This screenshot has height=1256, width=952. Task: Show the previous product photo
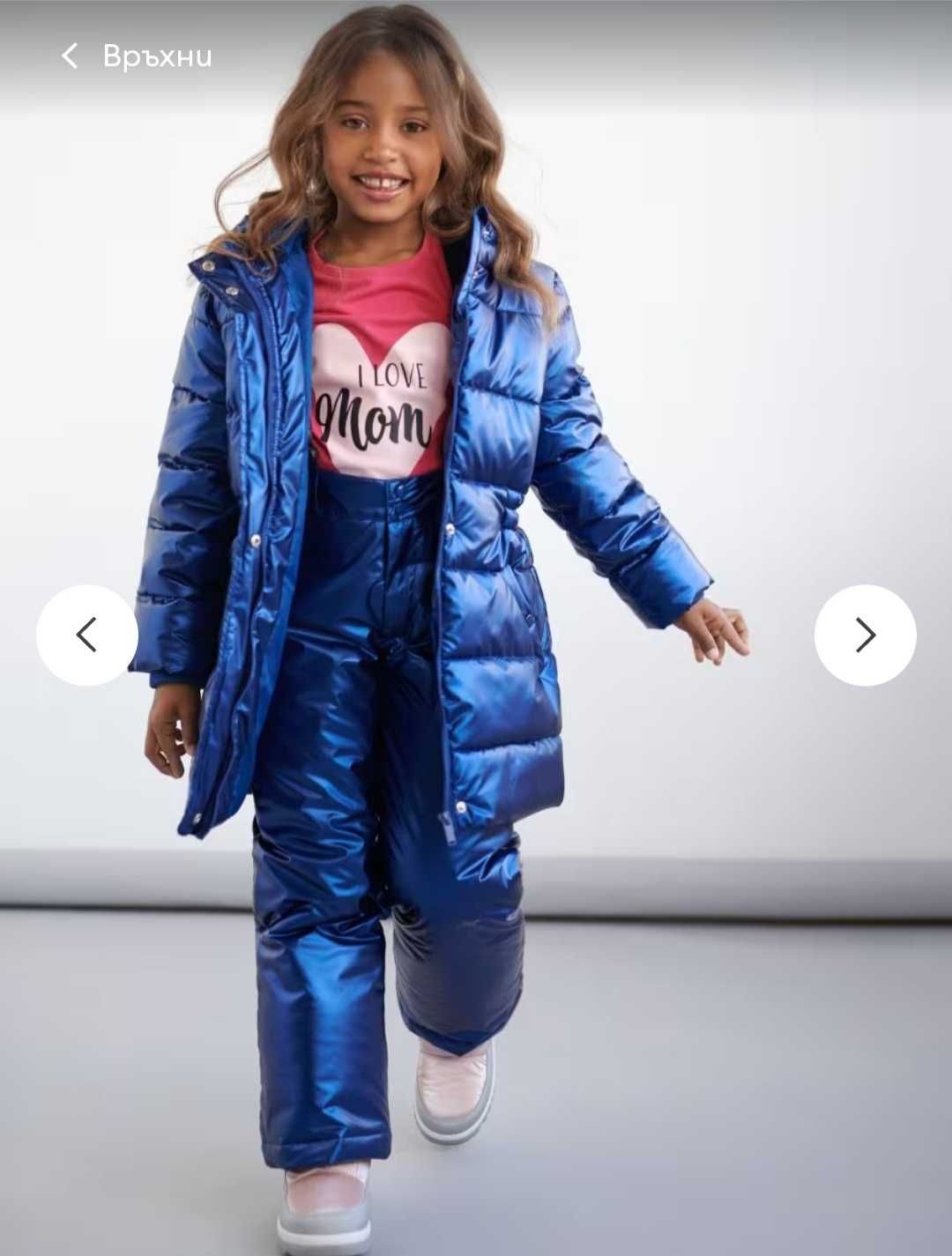pyautogui.click(x=86, y=635)
